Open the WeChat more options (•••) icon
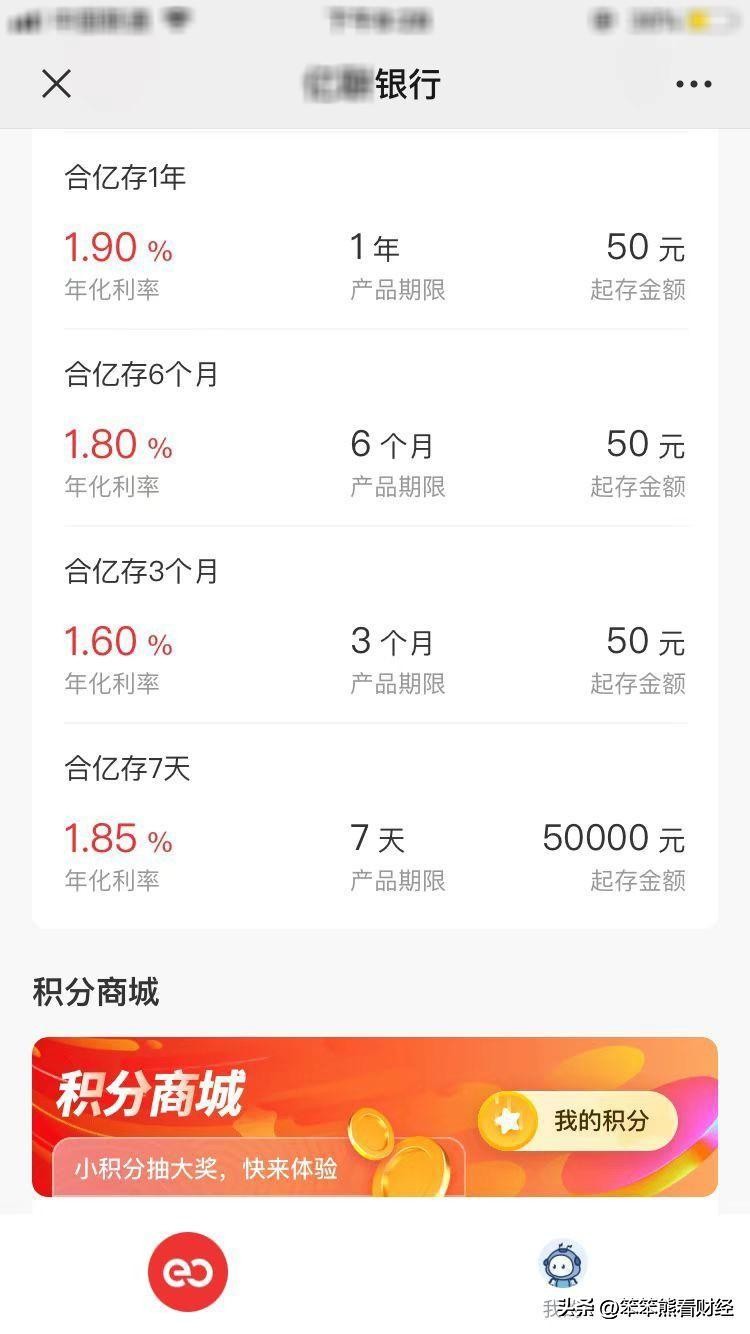The image size is (750, 1334). 692,84
